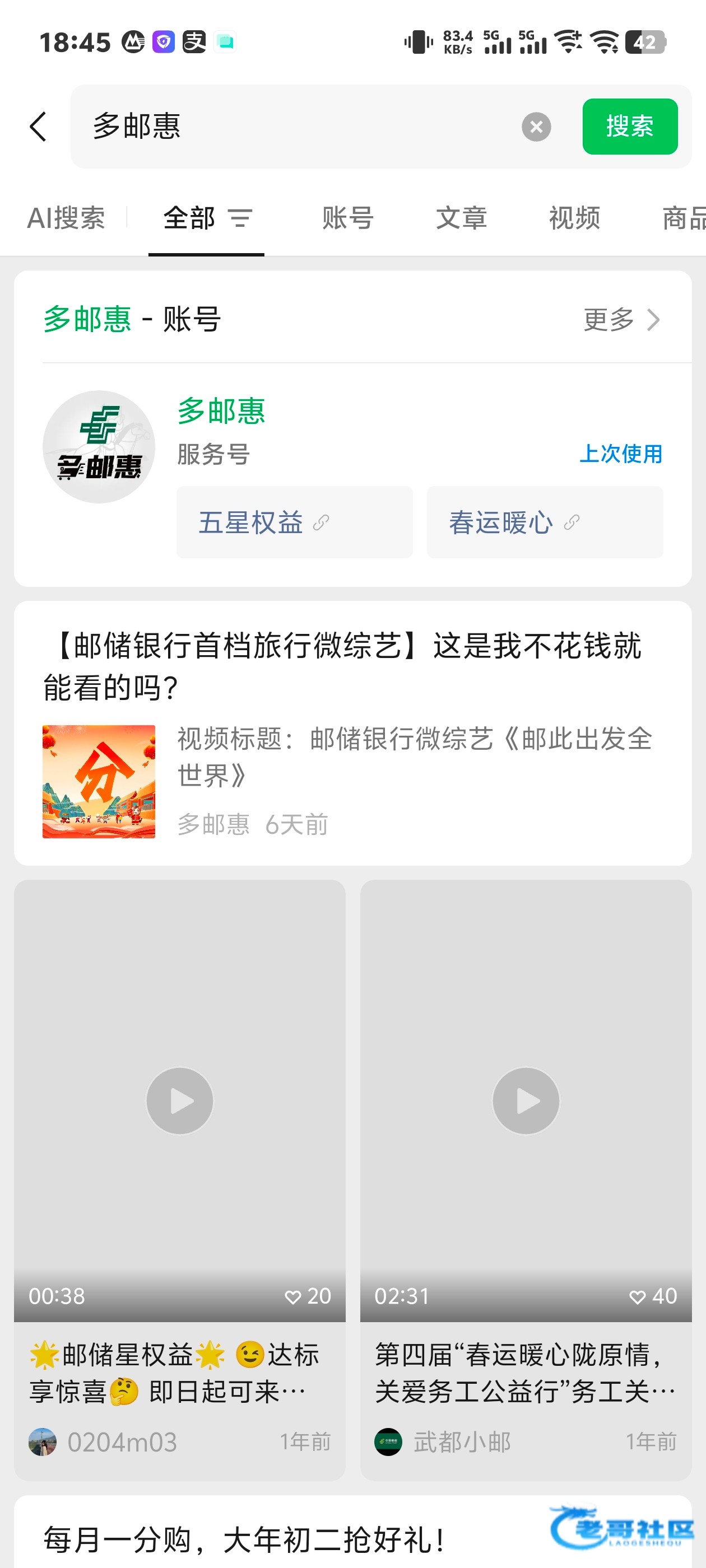Clear the search text 多邮惠

[536, 127]
